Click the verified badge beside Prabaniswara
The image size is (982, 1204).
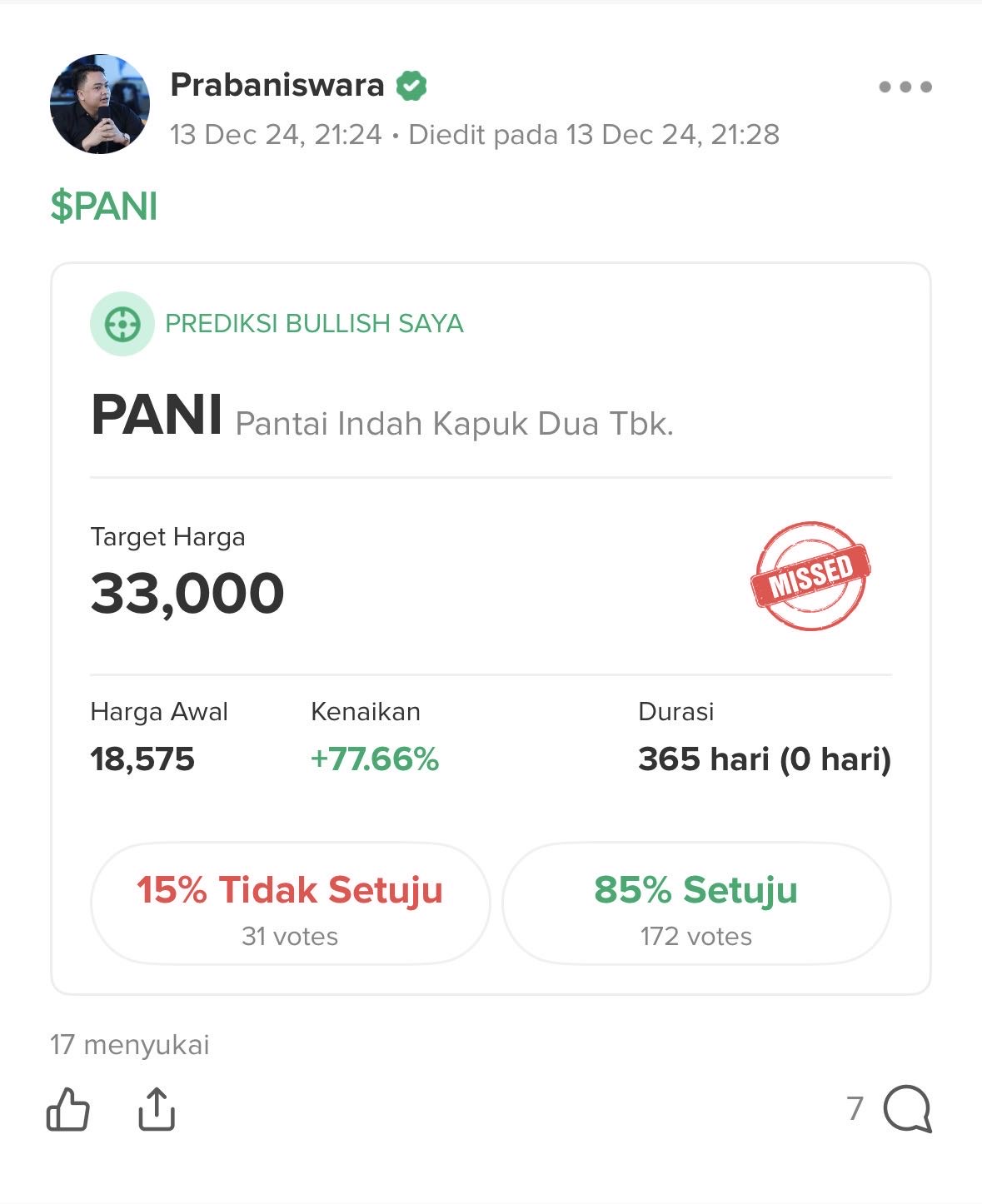tap(411, 84)
